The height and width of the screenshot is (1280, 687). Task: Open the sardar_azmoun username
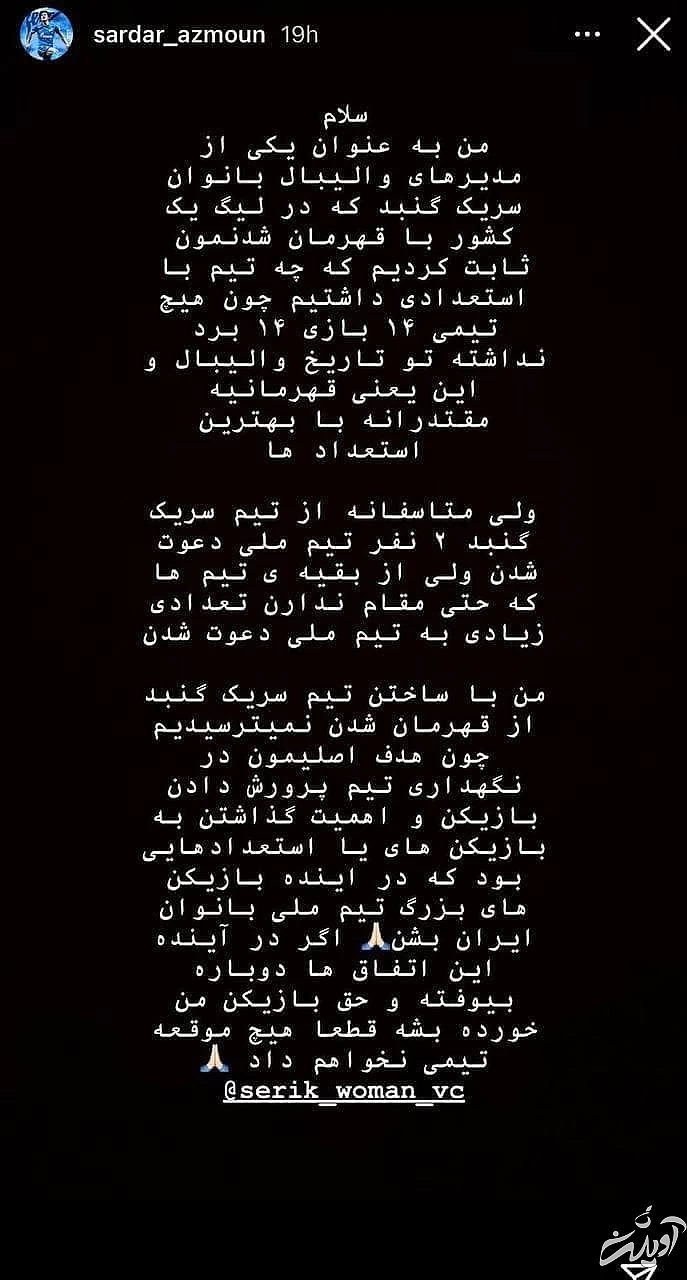point(178,35)
